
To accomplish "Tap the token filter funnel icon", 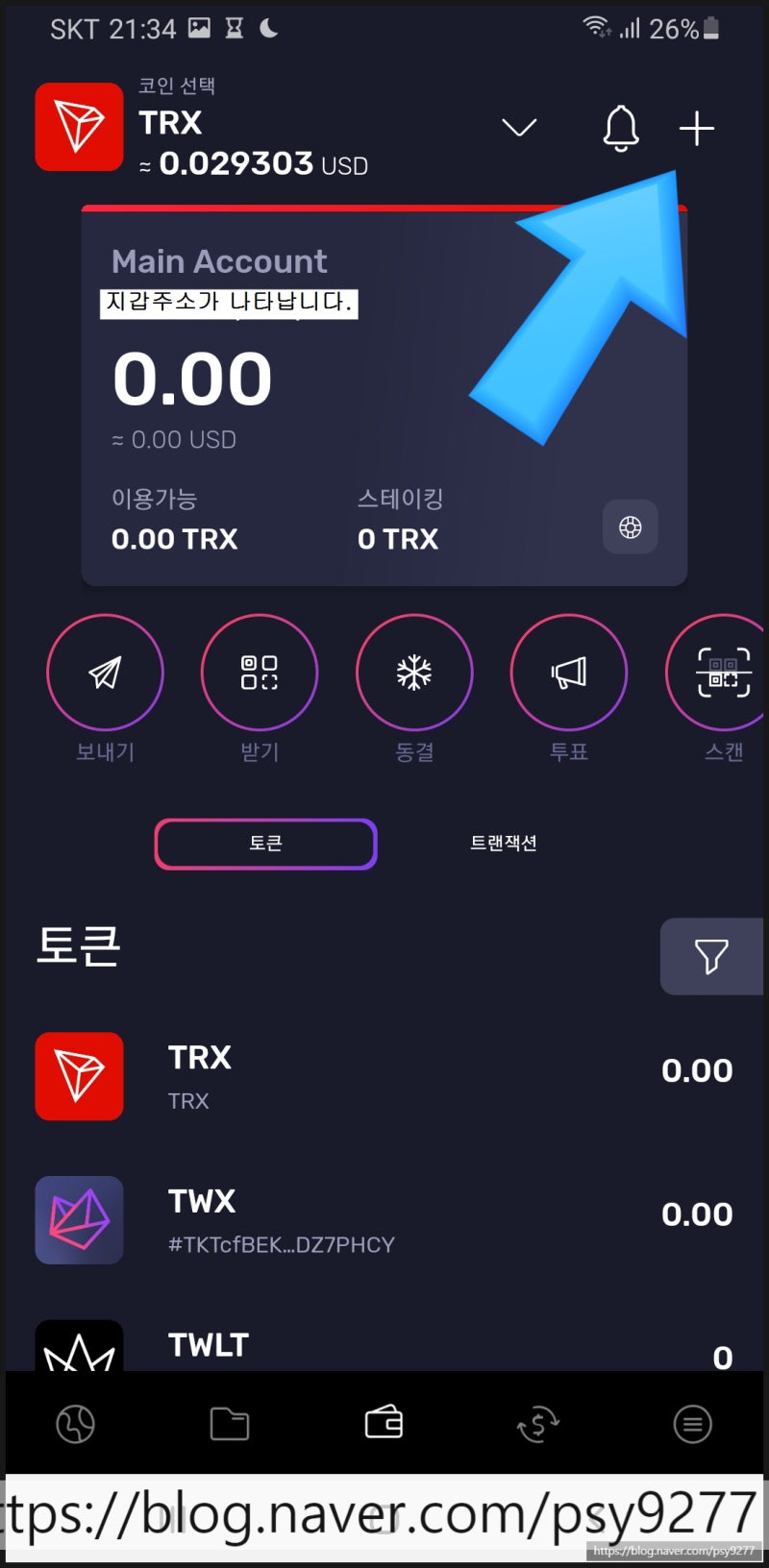I will (711, 956).
